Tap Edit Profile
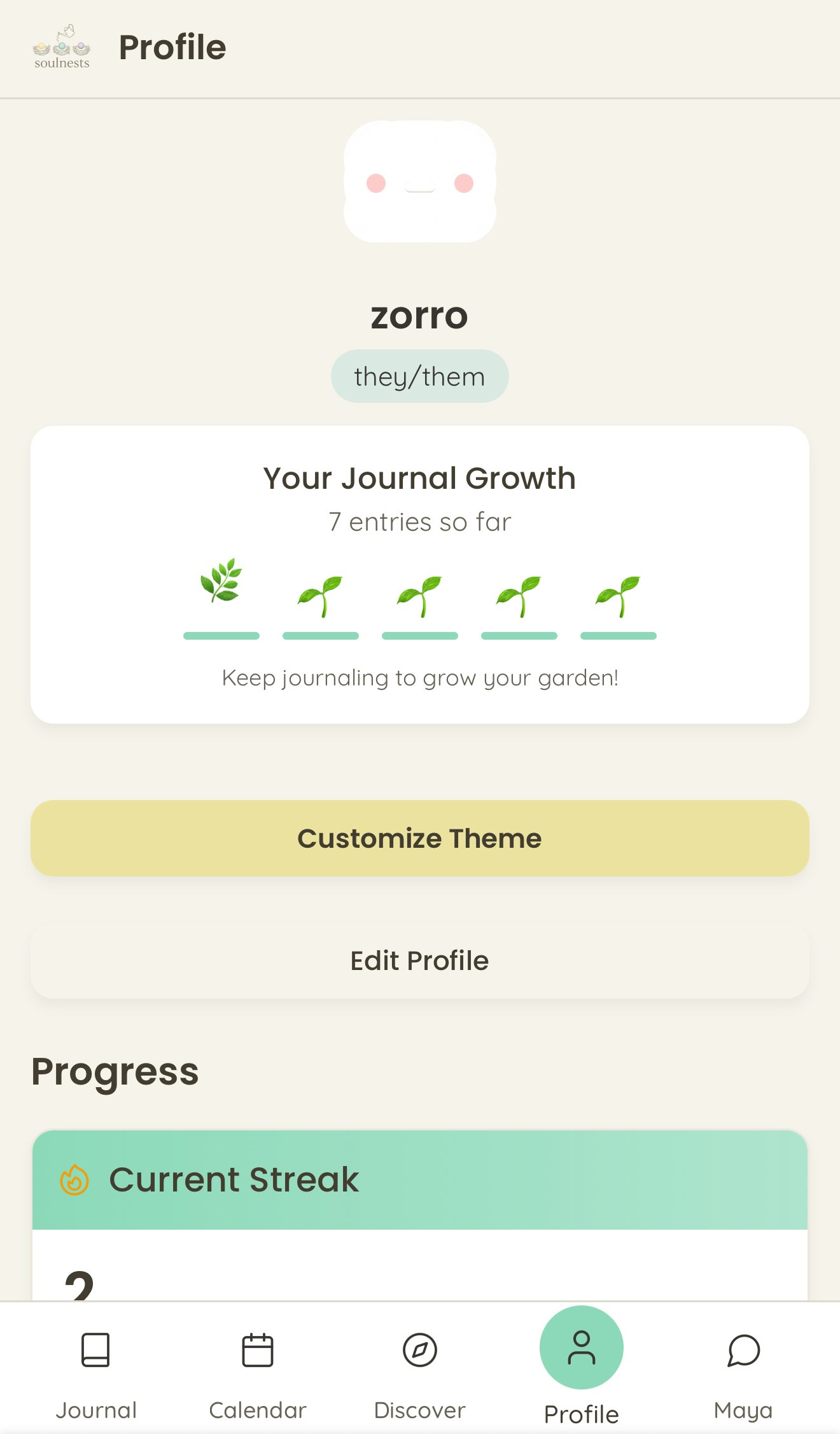Viewport: 840px width, 1434px height. (419, 960)
